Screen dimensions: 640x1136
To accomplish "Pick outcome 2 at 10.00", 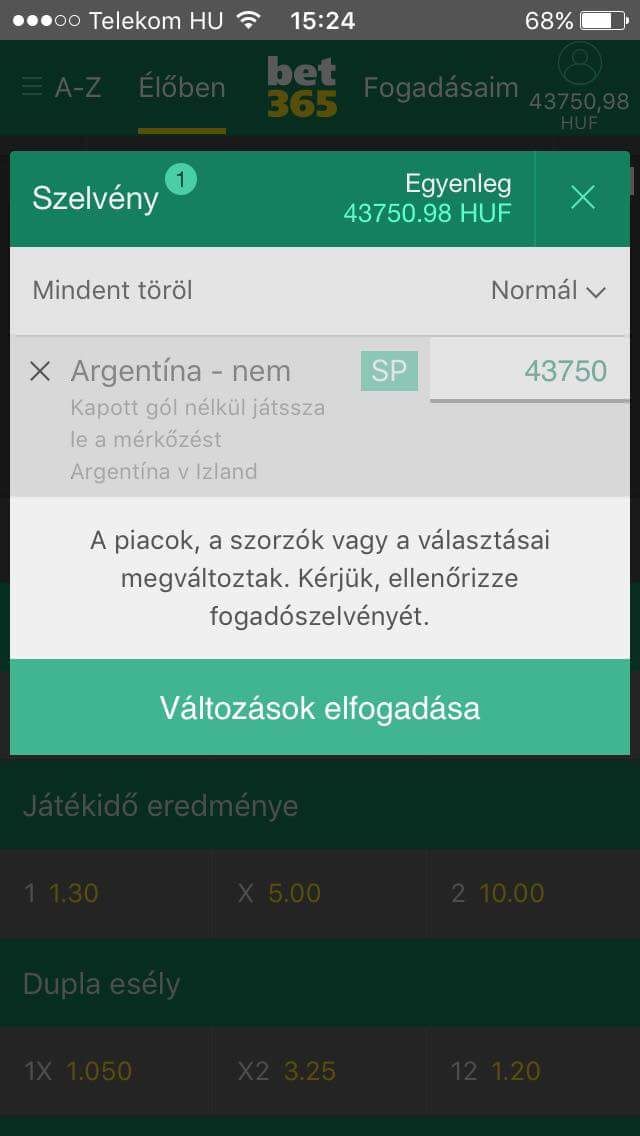I will pos(533,893).
